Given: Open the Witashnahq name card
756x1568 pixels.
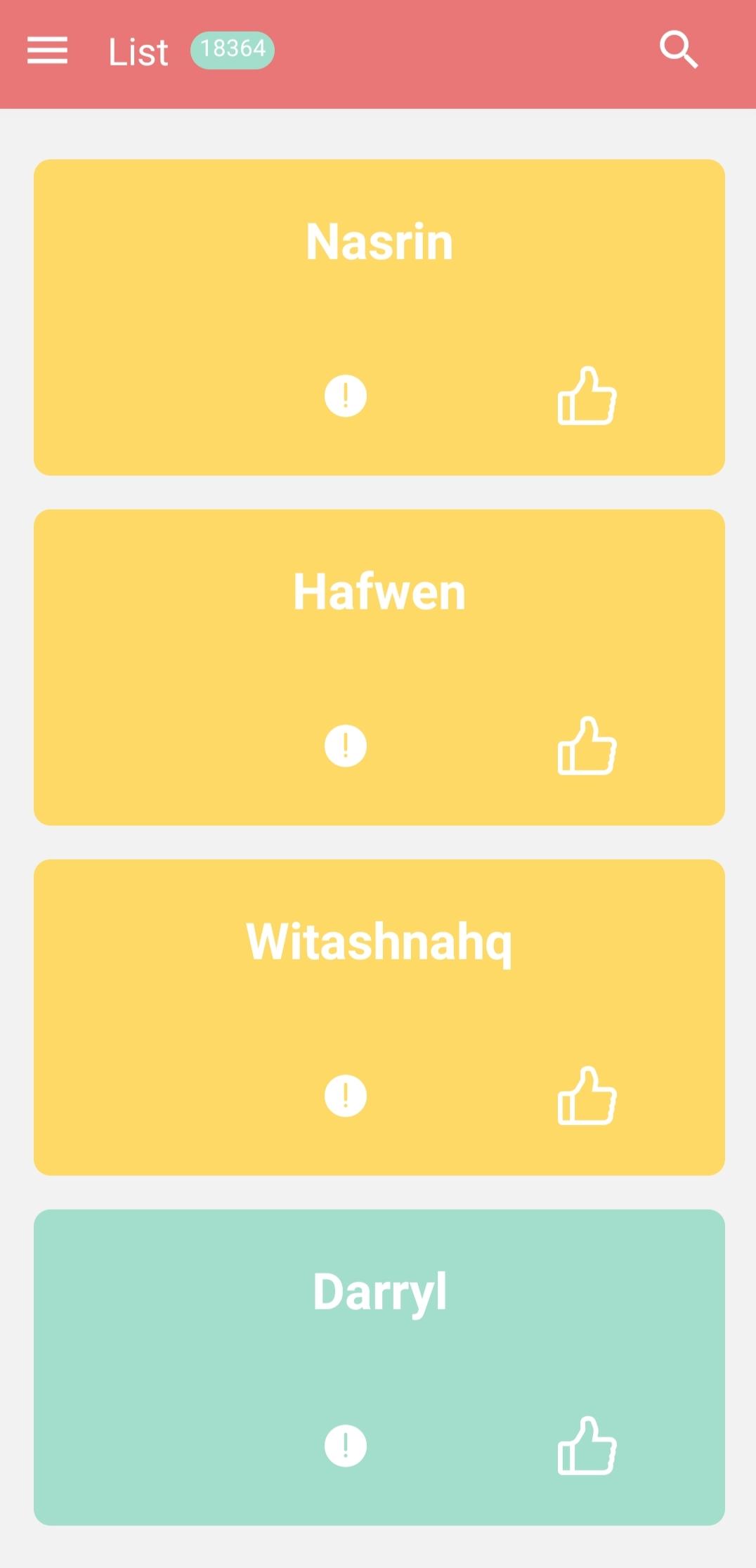Looking at the screenshot, I should (x=379, y=1017).
